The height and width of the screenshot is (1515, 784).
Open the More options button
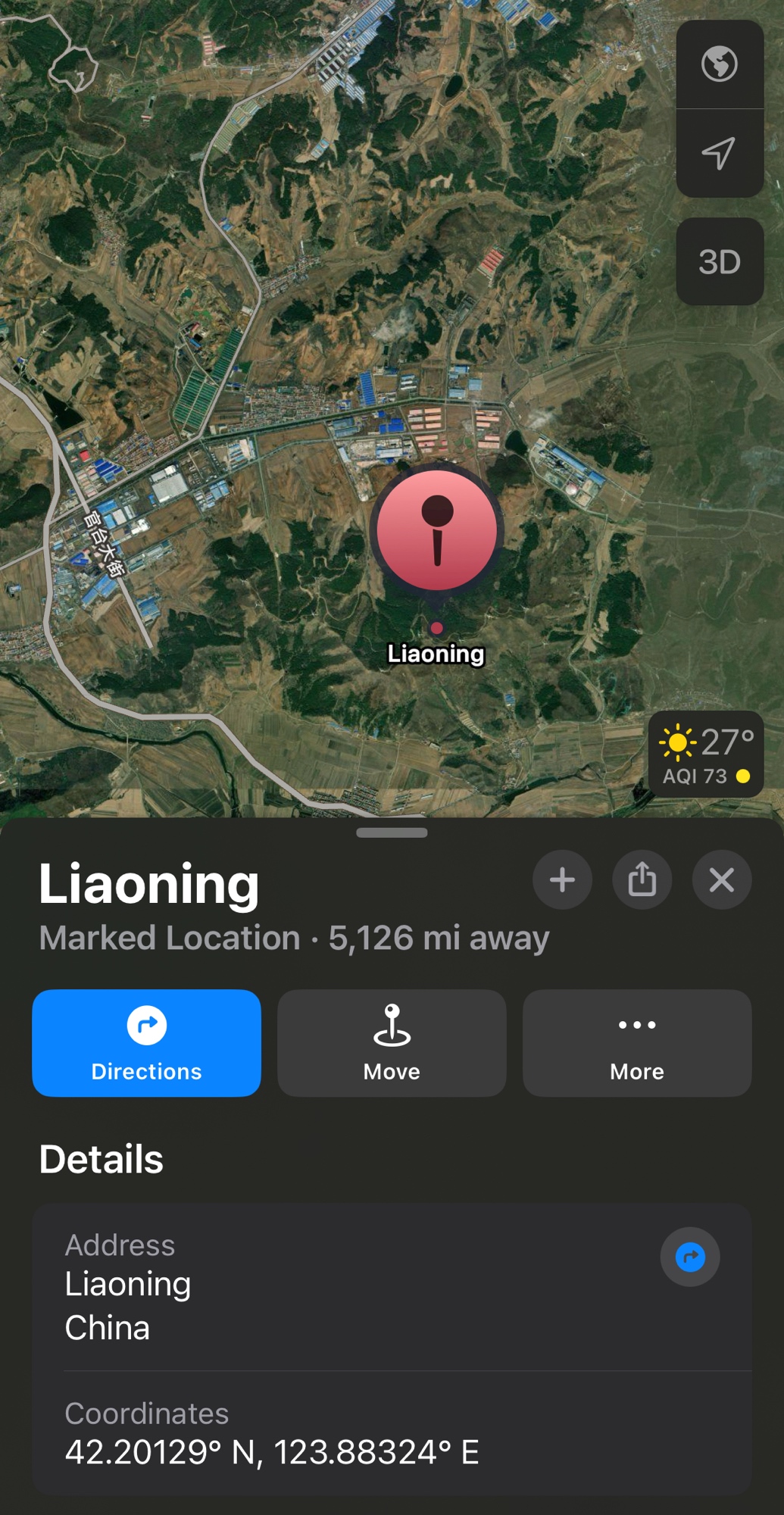click(x=637, y=1043)
